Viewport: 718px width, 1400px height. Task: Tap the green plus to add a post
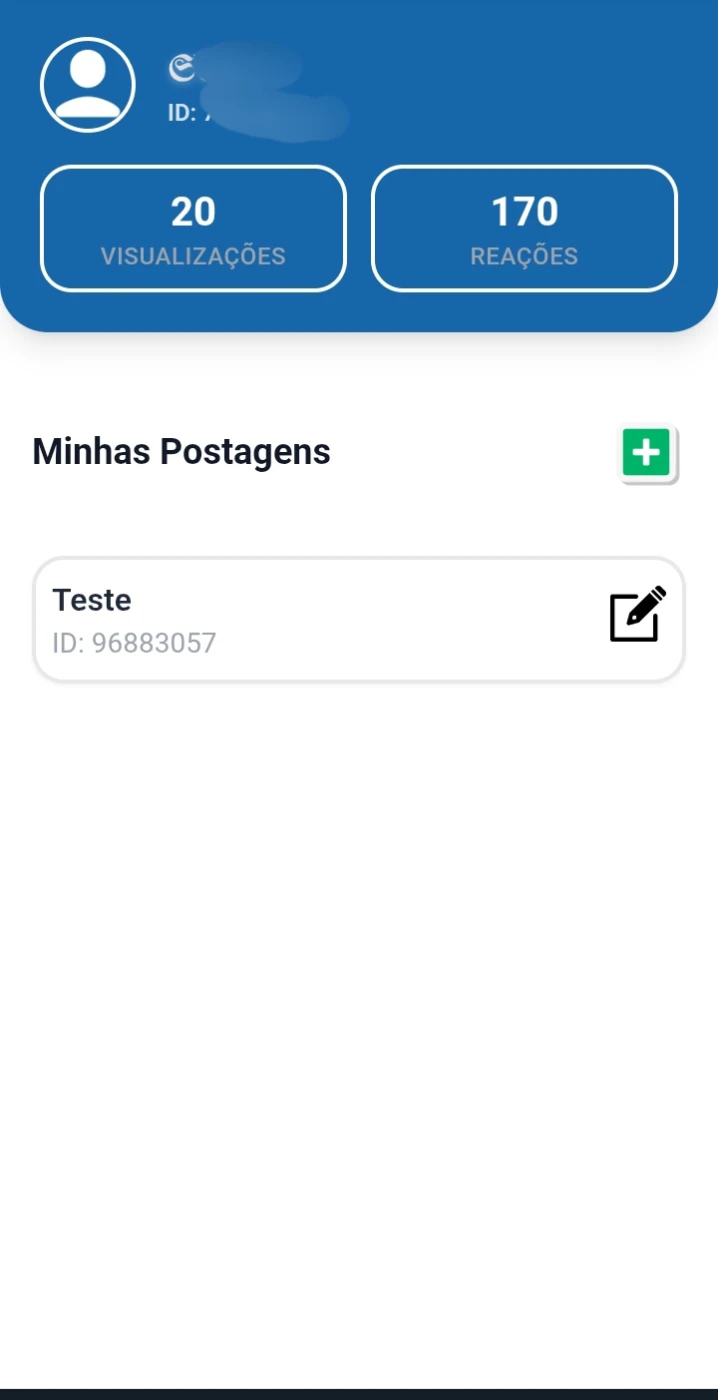pyautogui.click(x=647, y=453)
